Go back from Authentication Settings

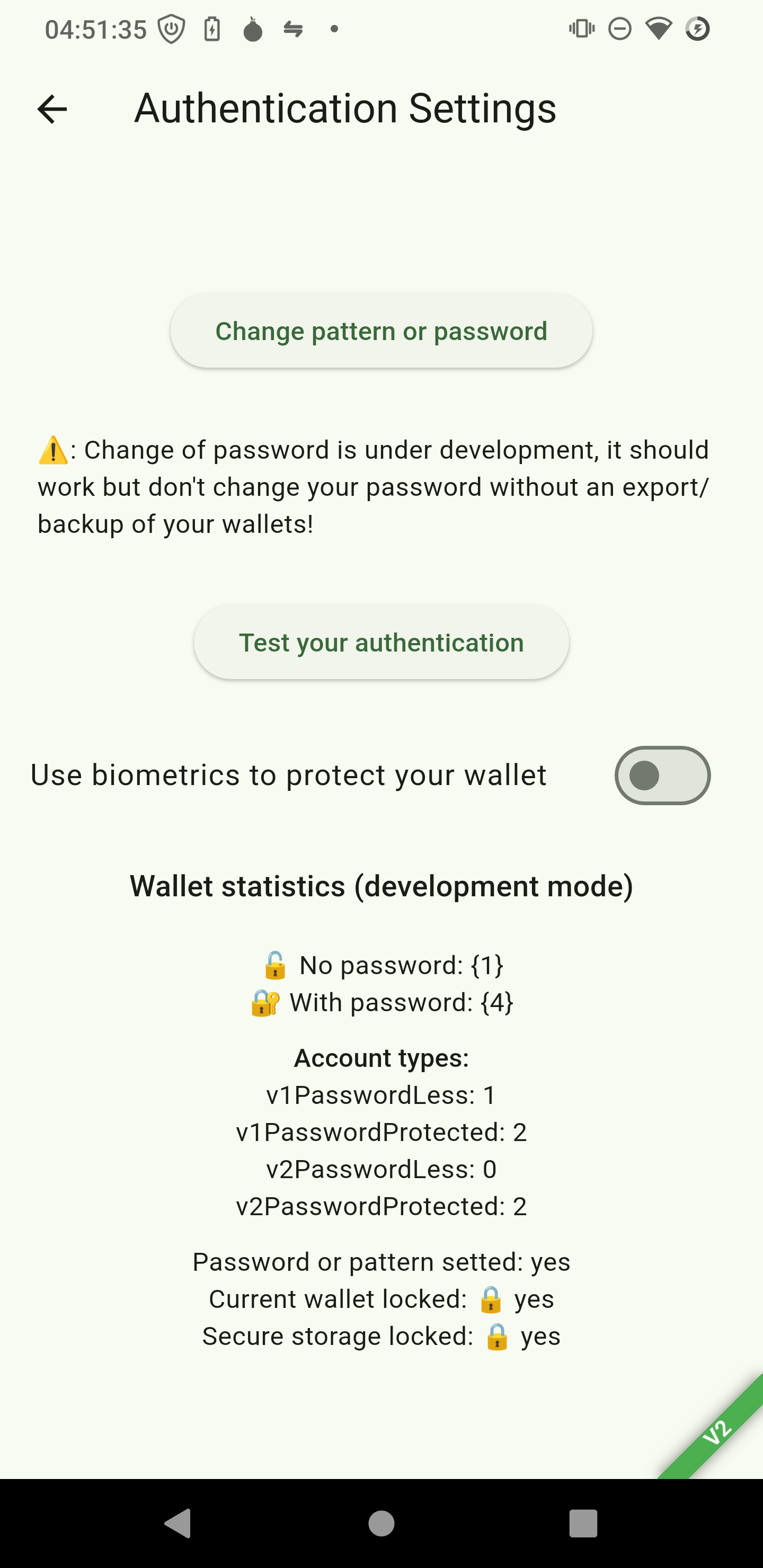(x=52, y=110)
